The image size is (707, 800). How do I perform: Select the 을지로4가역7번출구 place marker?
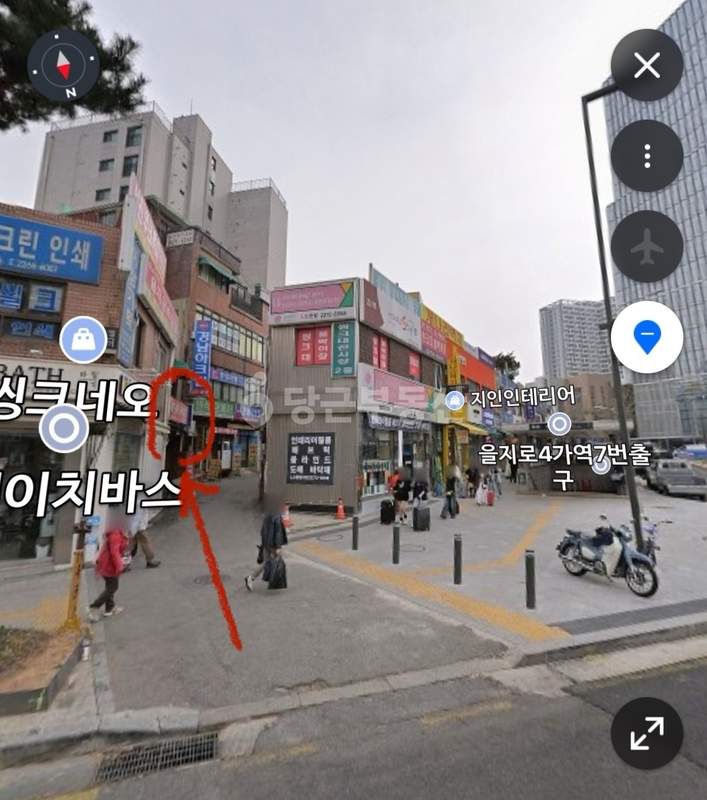(559, 424)
